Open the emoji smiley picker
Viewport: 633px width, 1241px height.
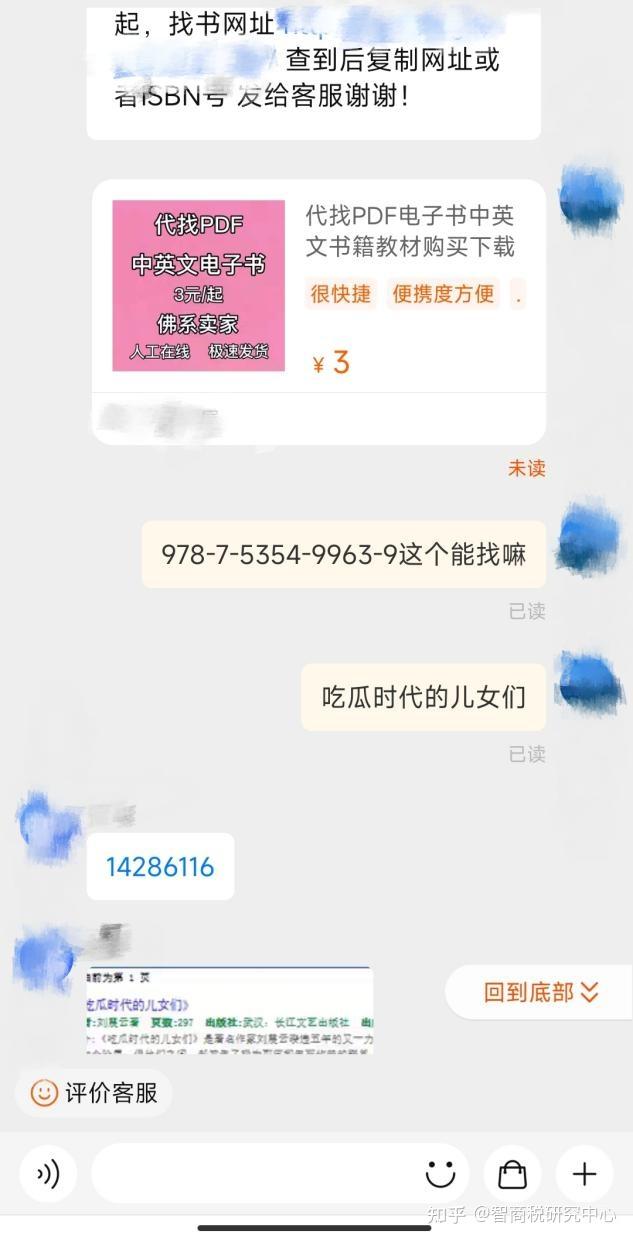click(440, 1173)
